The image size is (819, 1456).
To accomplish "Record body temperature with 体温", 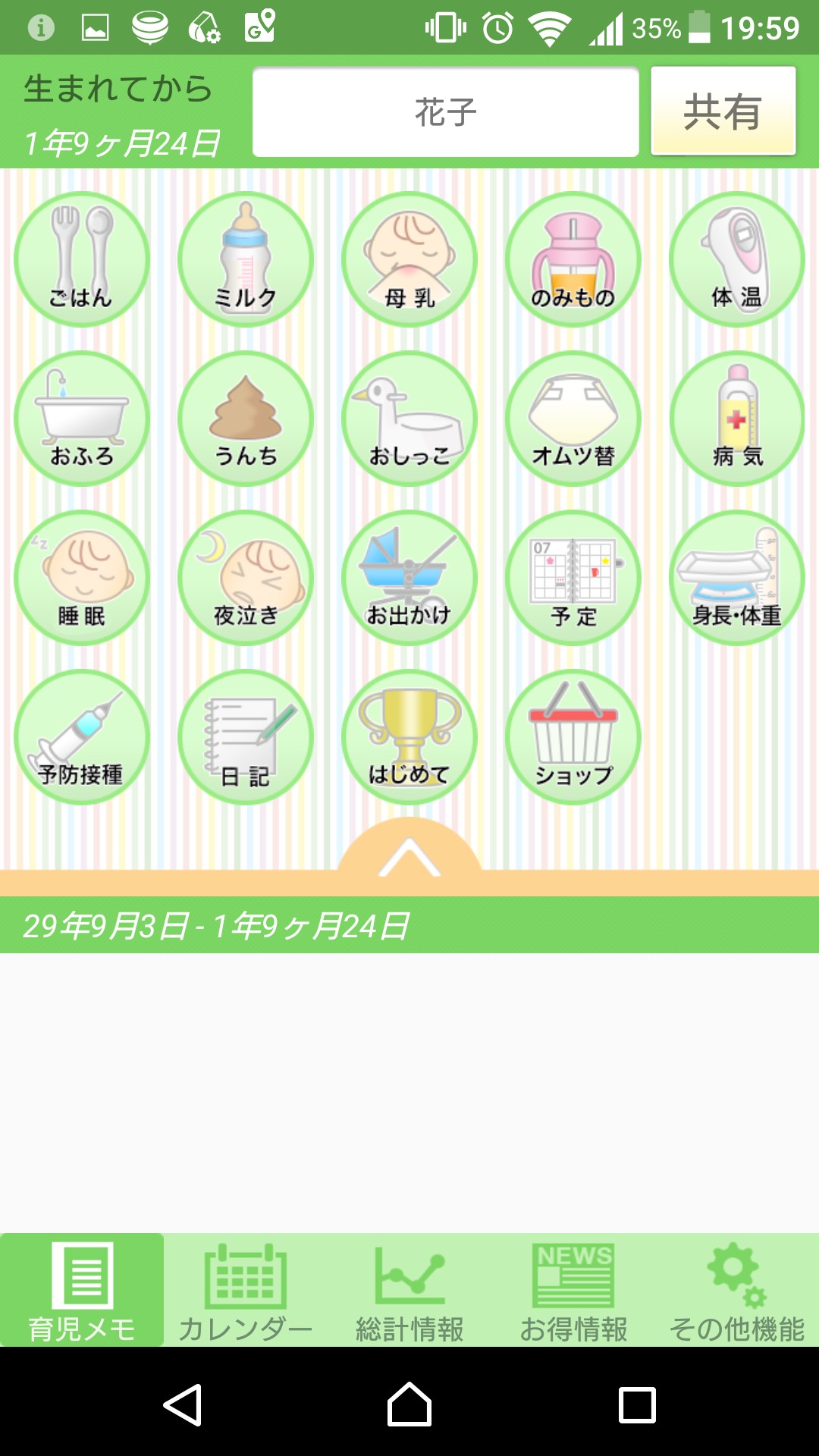I will click(x=736, y=259).
